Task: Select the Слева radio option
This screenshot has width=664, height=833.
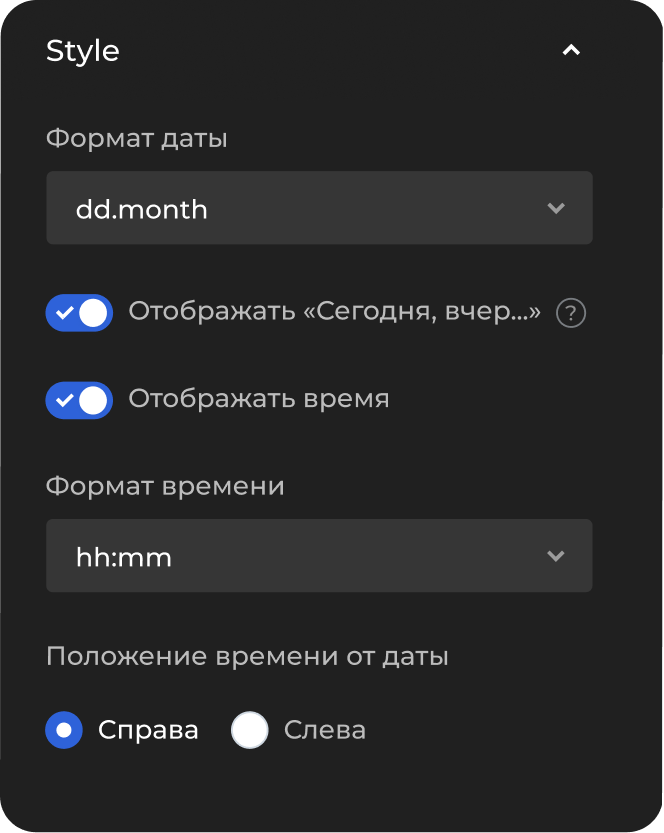Action: (x=250, y=731)
